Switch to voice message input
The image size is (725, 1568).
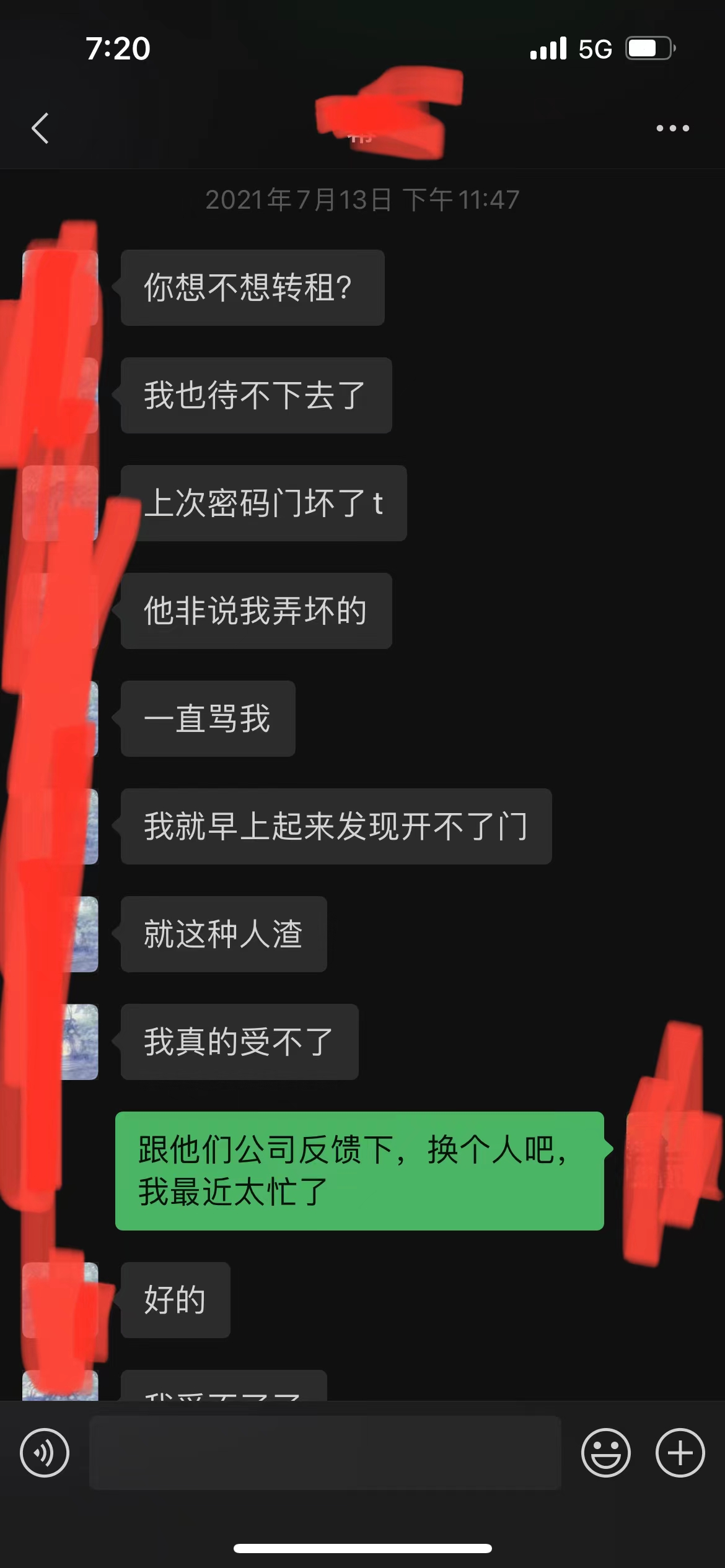[x=45, y=1453]
